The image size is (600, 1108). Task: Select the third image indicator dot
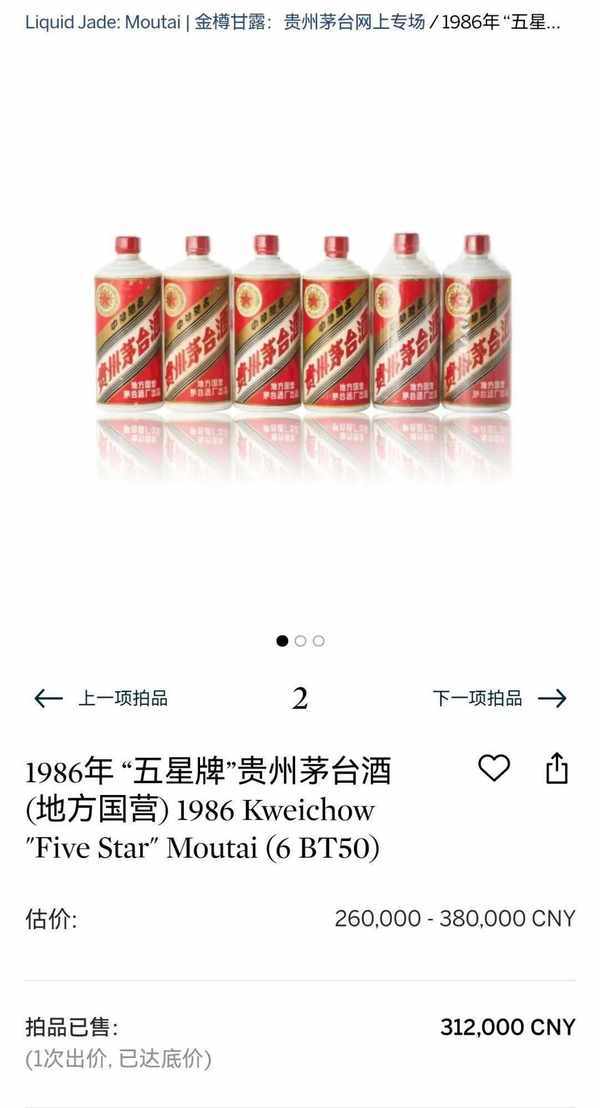click(x=318, y=641)
